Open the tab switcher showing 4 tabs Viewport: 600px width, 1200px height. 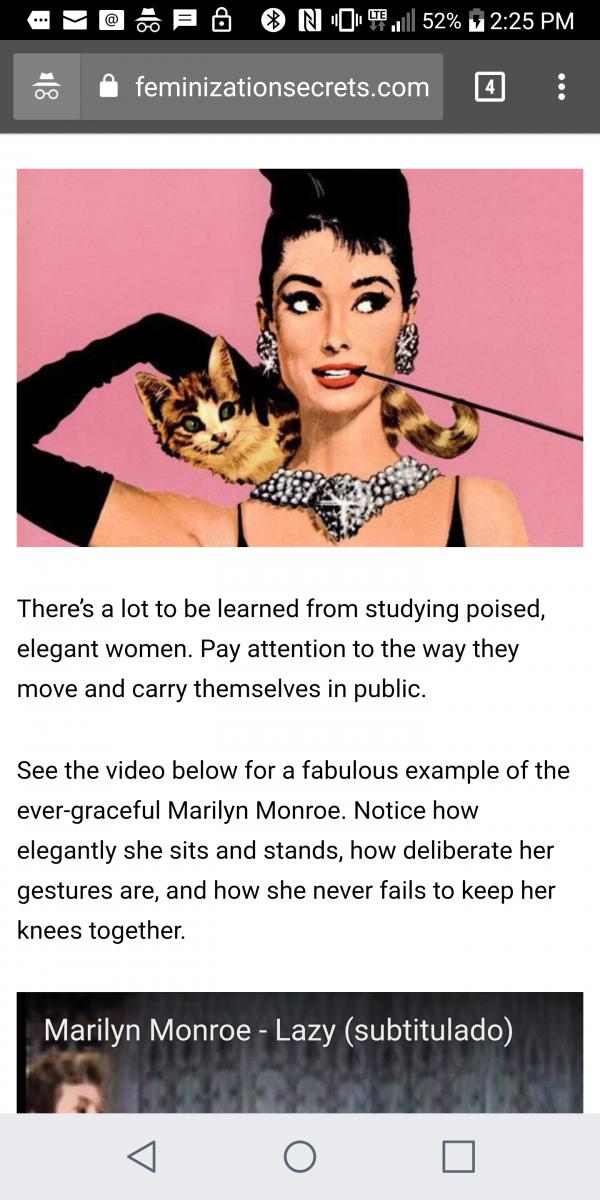pyautogui.click(x=489, y=88)
